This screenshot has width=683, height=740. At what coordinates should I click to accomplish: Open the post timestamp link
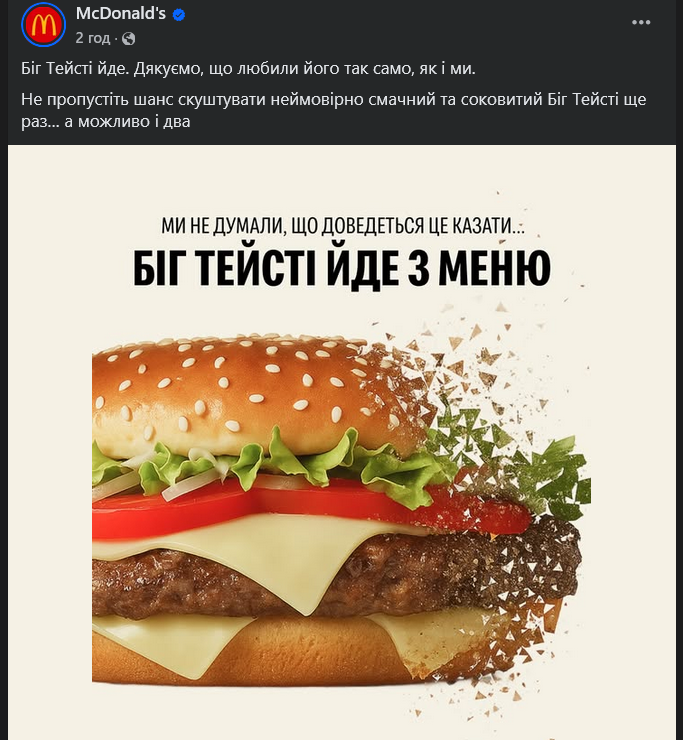point(93,38)
